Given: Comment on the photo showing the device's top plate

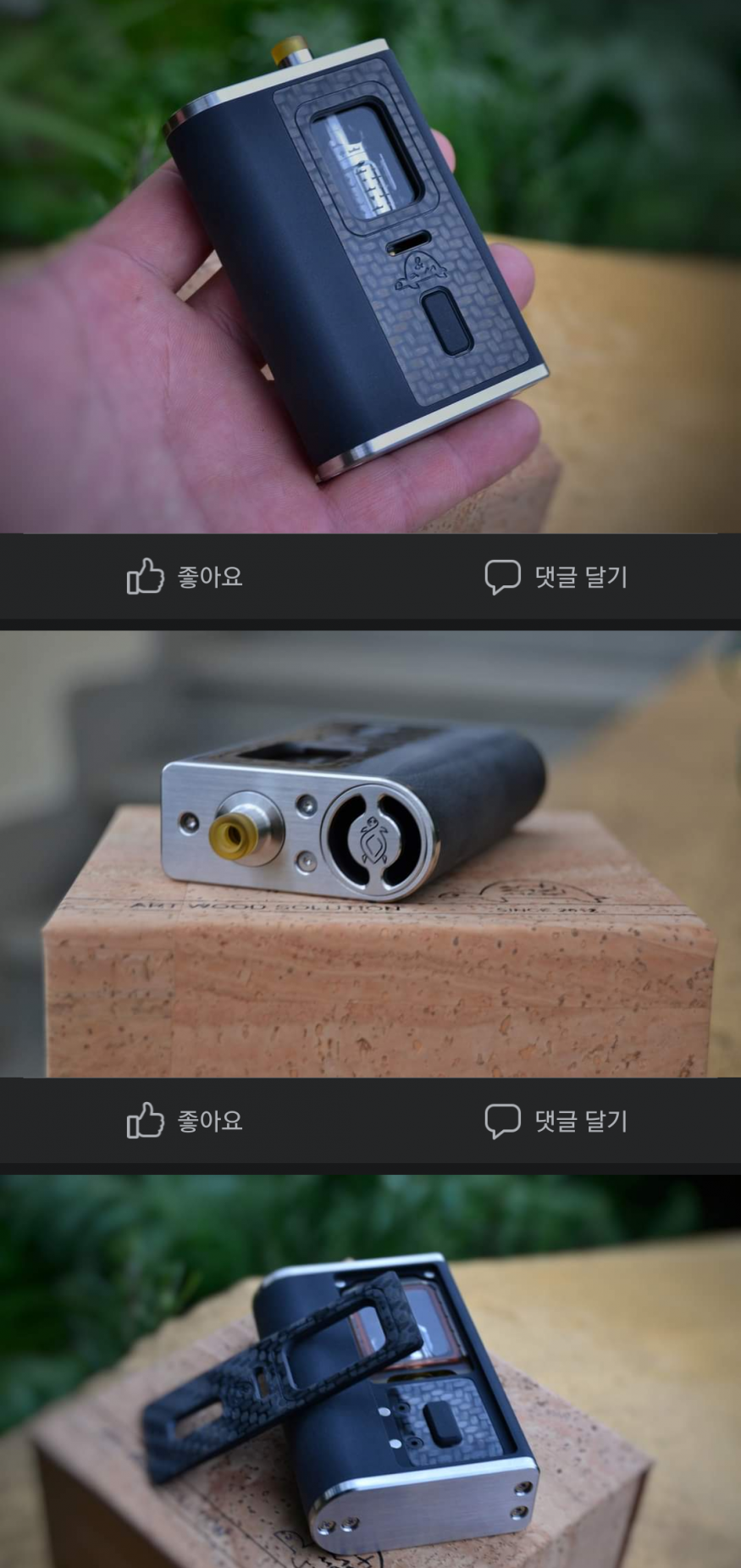Looking at the screenshot, I should [x=556, y=1121].
